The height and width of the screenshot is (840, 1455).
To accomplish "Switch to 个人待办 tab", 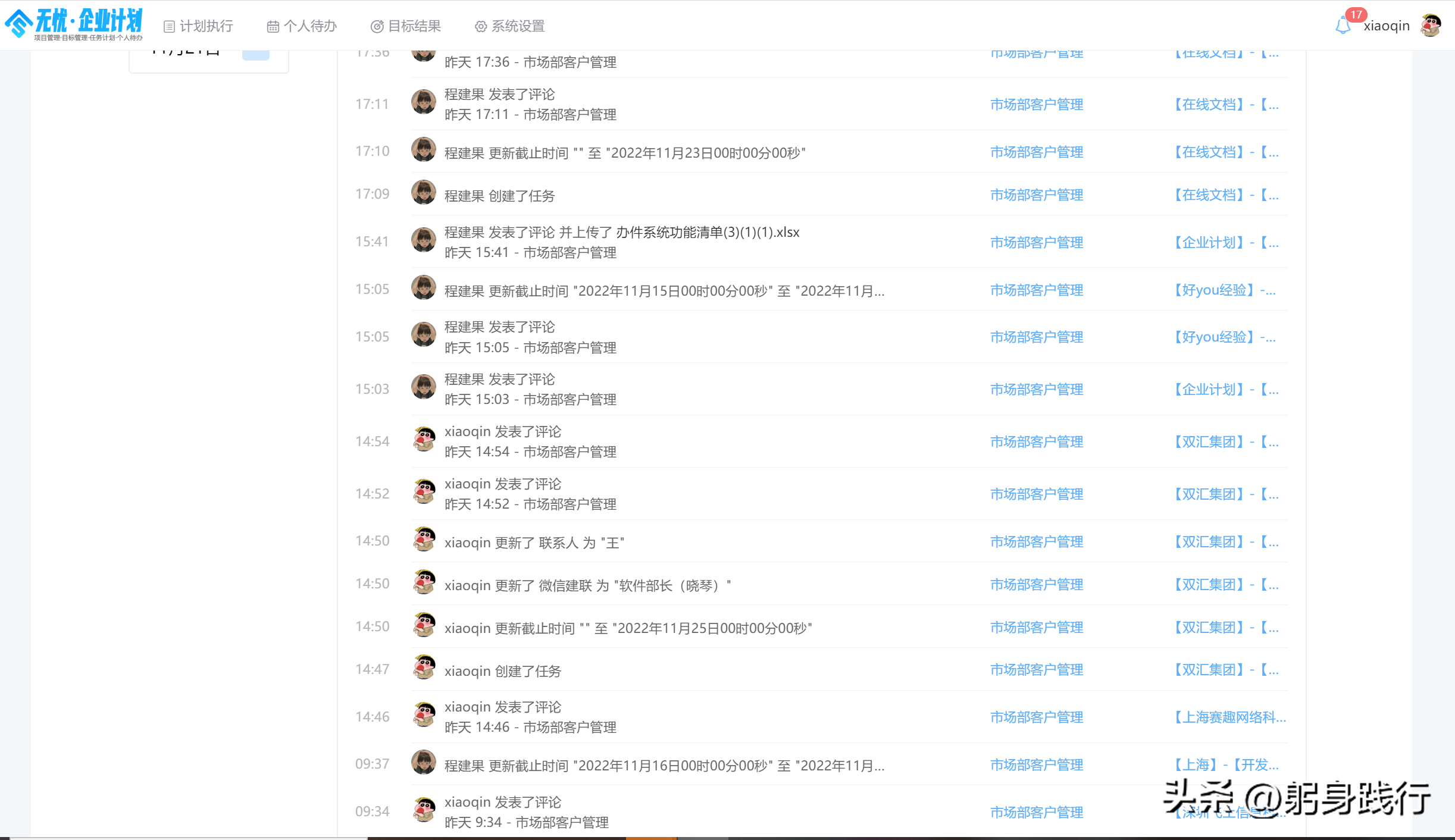I will [302, 26].
